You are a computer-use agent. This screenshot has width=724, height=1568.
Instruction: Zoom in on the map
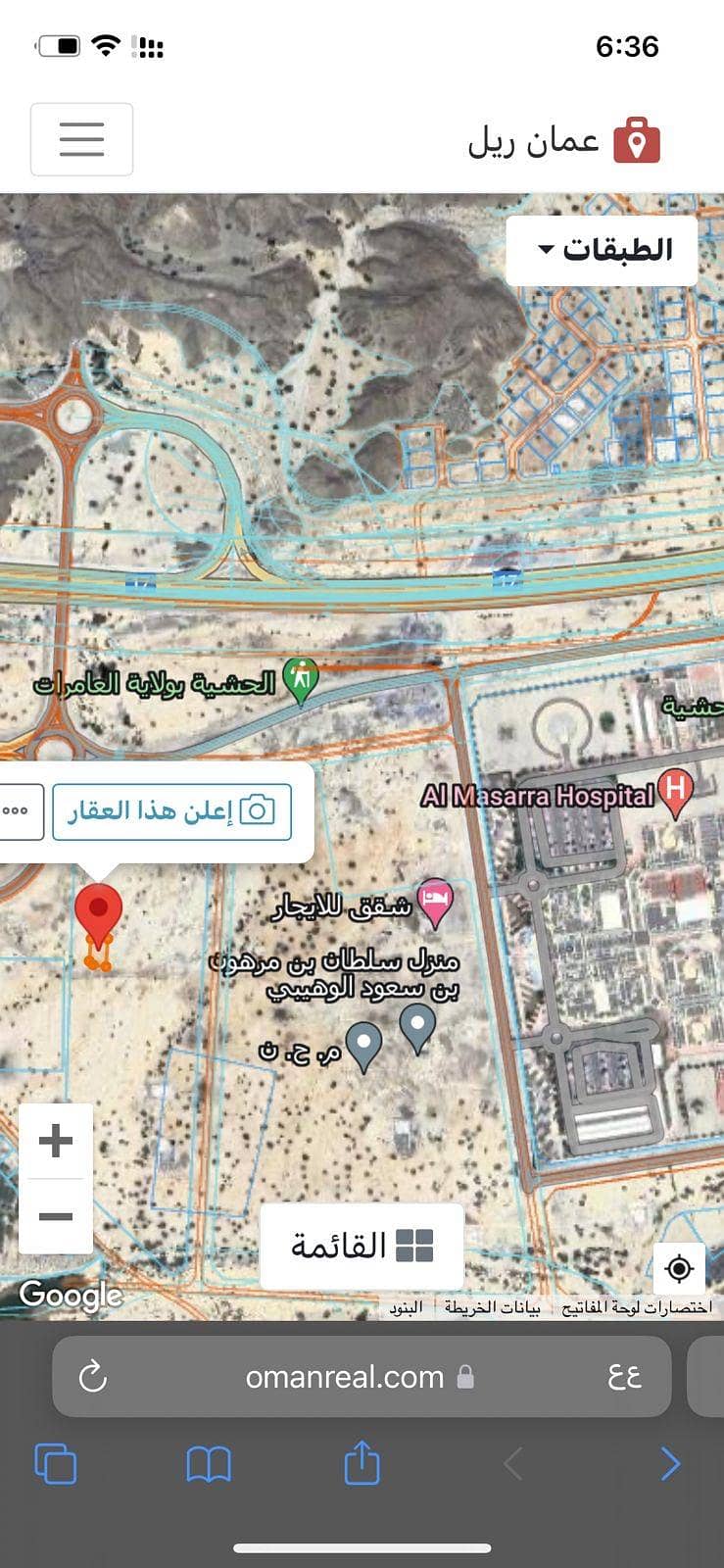(56, 1141)
